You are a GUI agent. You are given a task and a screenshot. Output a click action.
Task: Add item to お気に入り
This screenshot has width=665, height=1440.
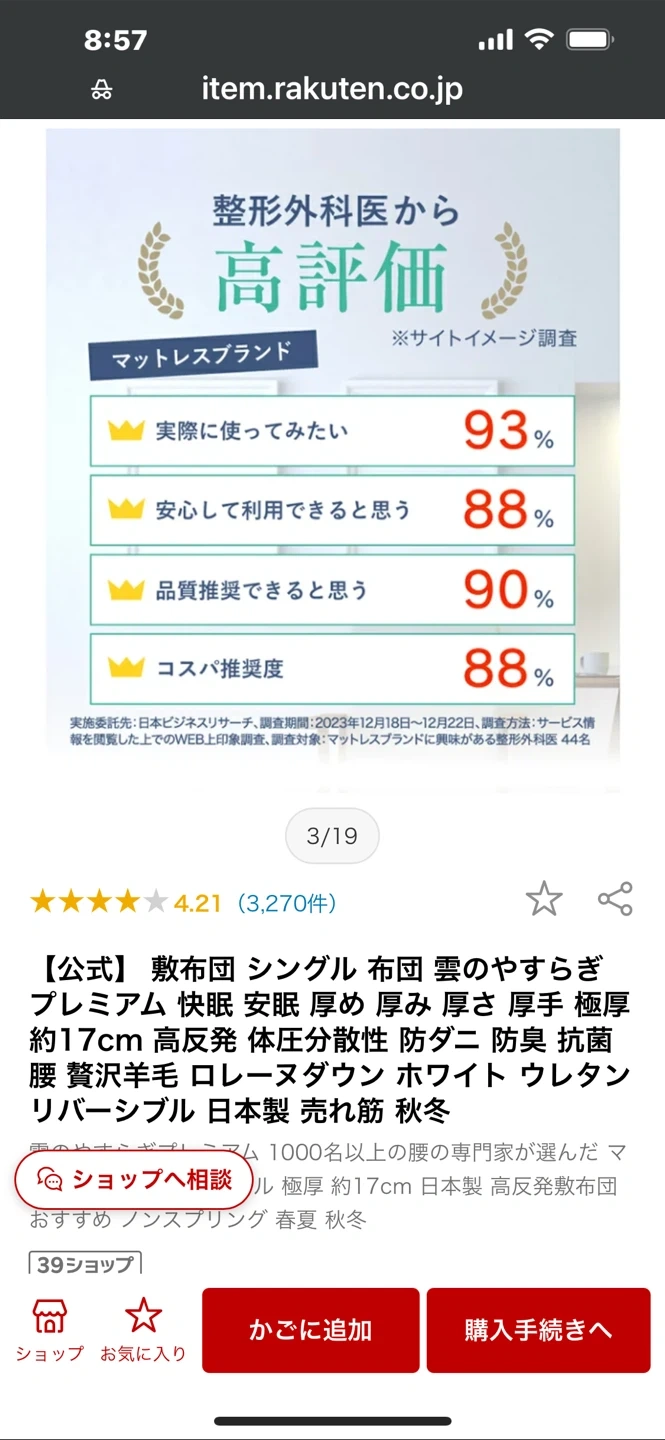(x=143, y=1330)
